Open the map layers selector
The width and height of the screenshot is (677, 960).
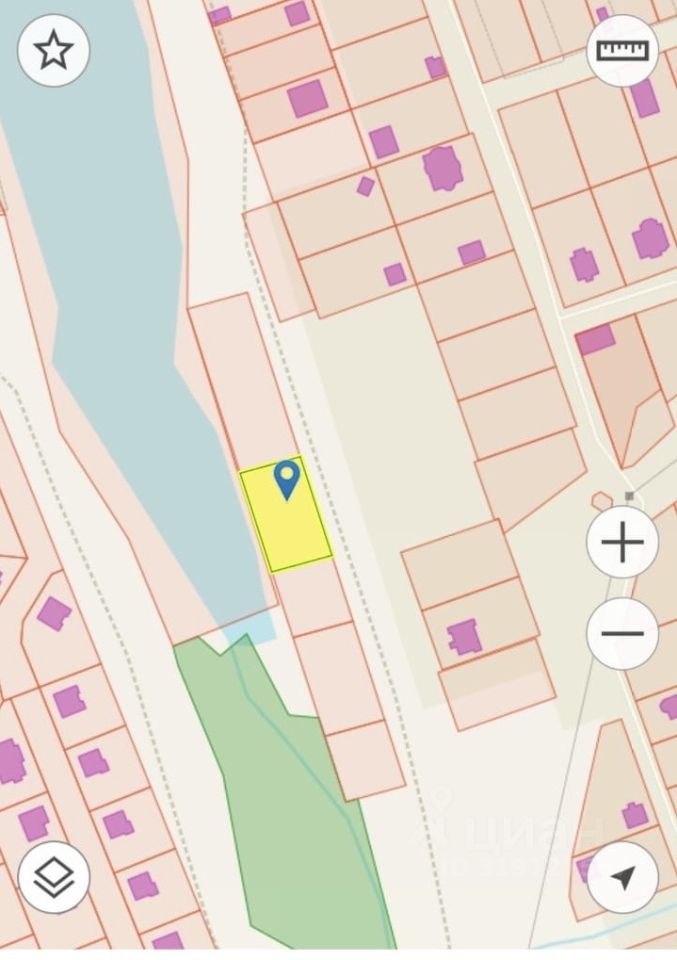tap(54, 877)
